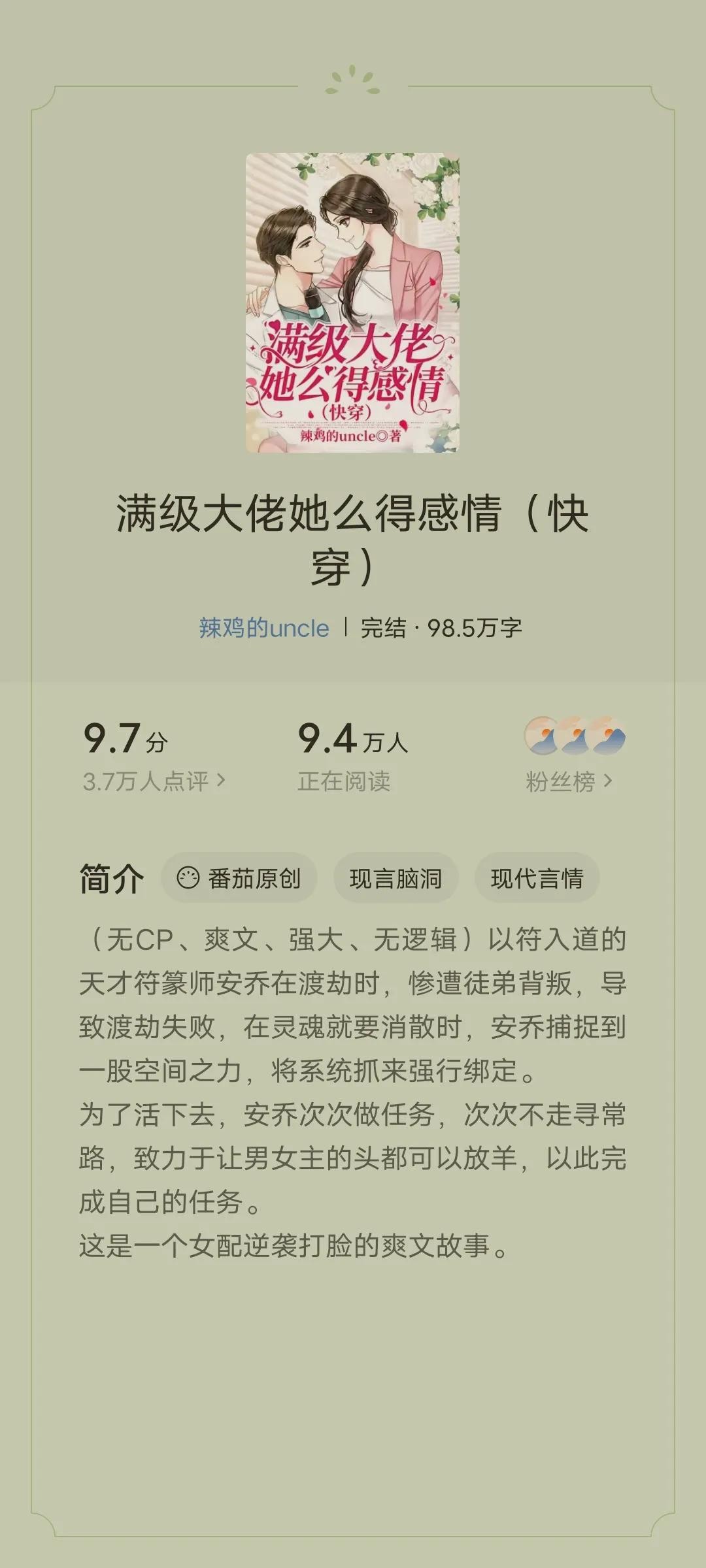Screen dimensions: 706x1568
Task: View the 3.7万人点评 reviews
Action: click(154, 781)
